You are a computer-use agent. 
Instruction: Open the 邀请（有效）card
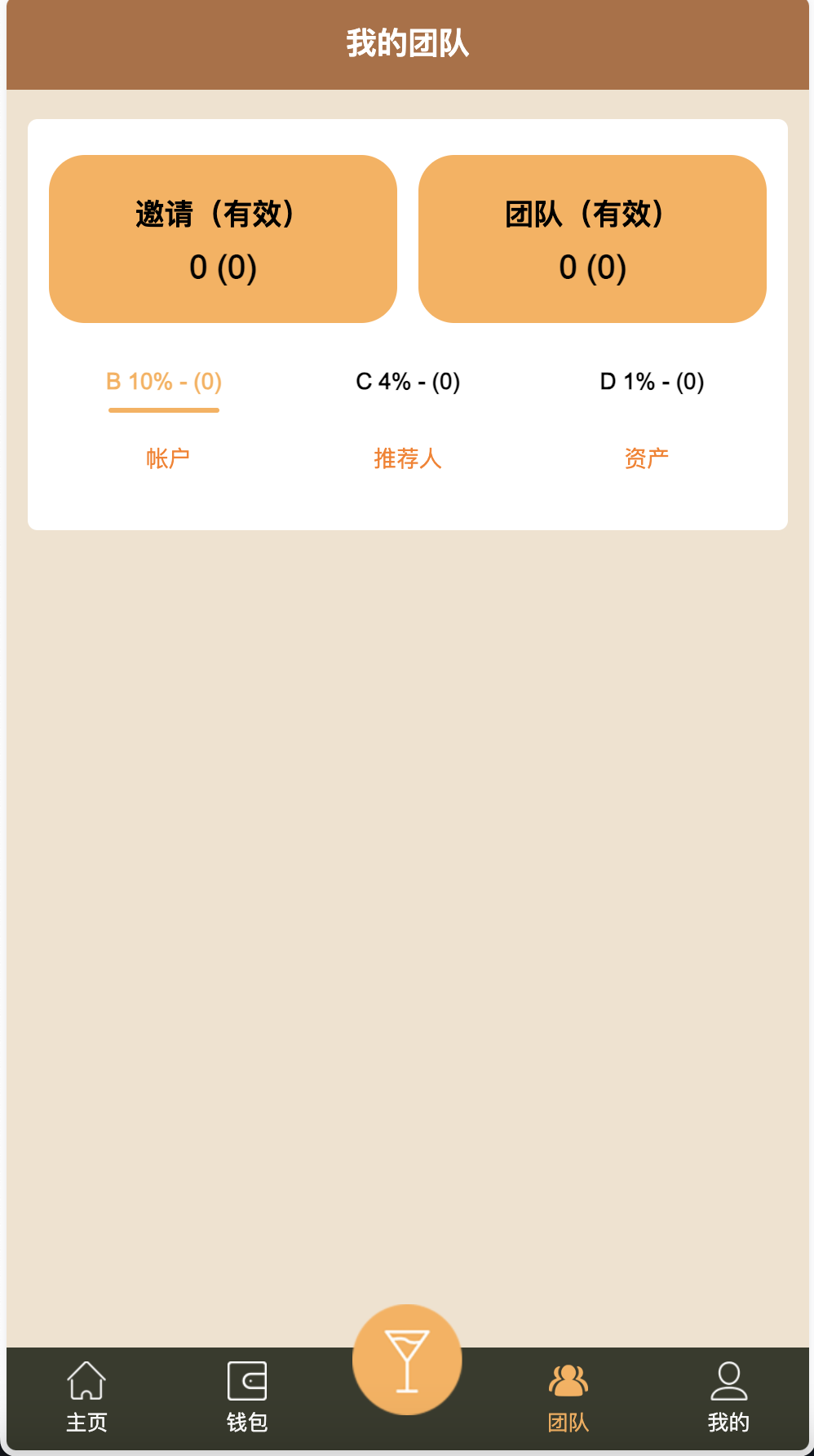click(223, 239)
